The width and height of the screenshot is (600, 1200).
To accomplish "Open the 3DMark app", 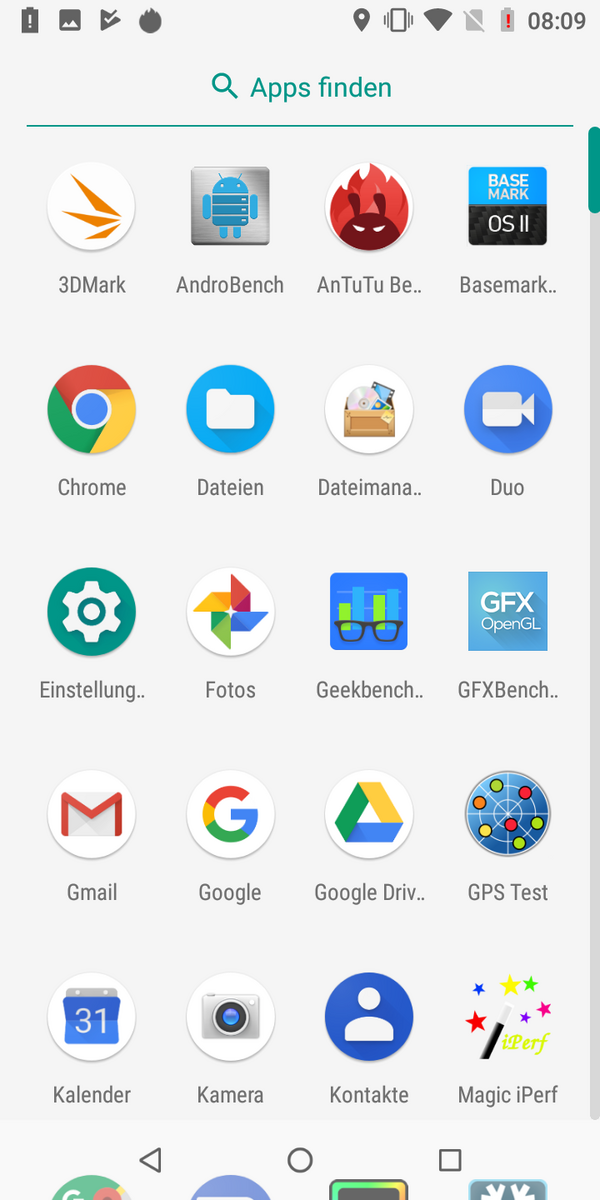I will [x=92, y=207].
